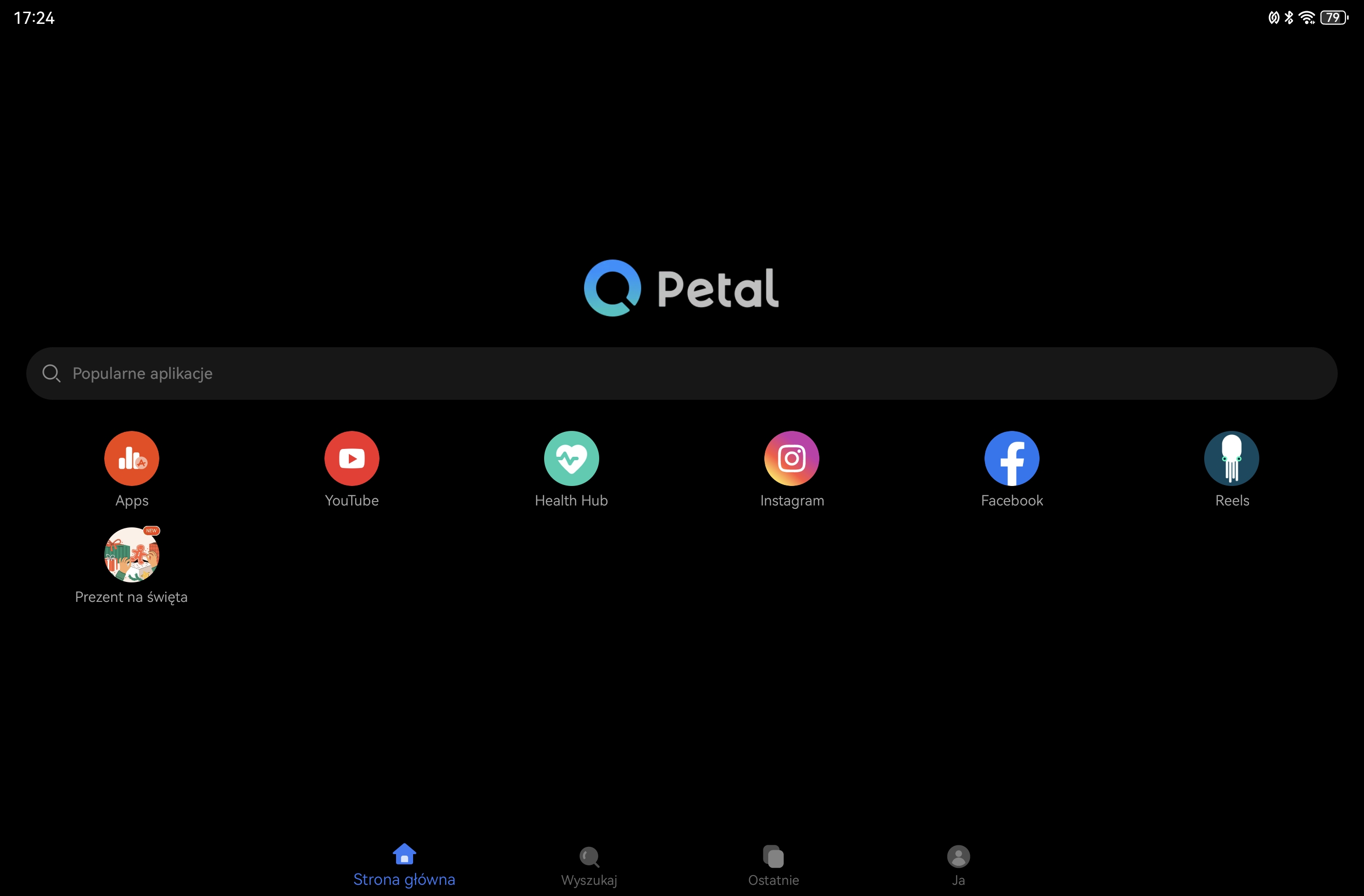Open the Reels shortcut
Image resolution: width=1364 pixels, height=896 pixels.
click(x=1231, y=459)
